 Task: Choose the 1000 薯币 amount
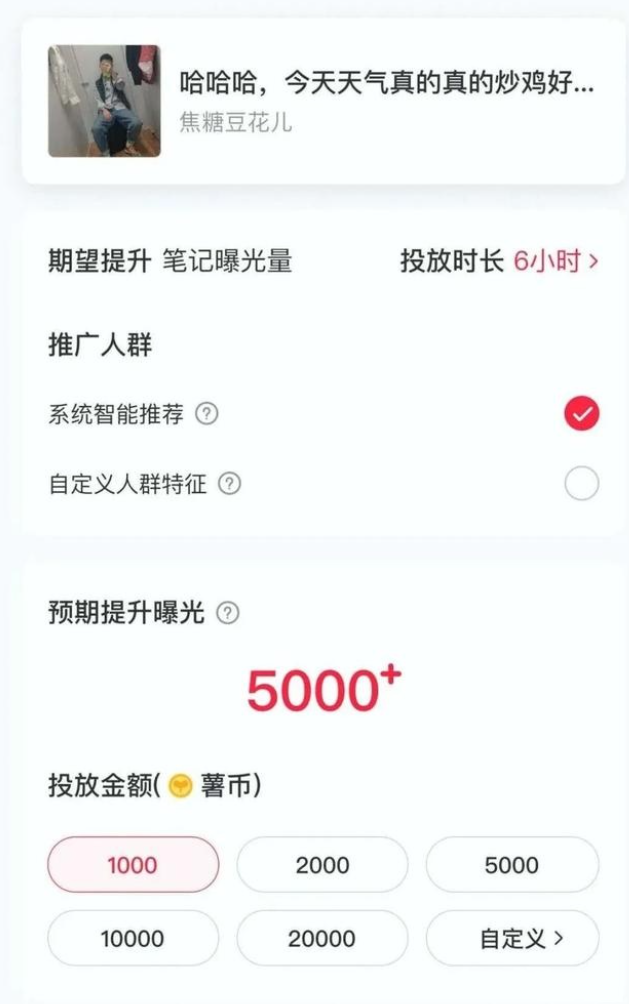tap(133, 865)
